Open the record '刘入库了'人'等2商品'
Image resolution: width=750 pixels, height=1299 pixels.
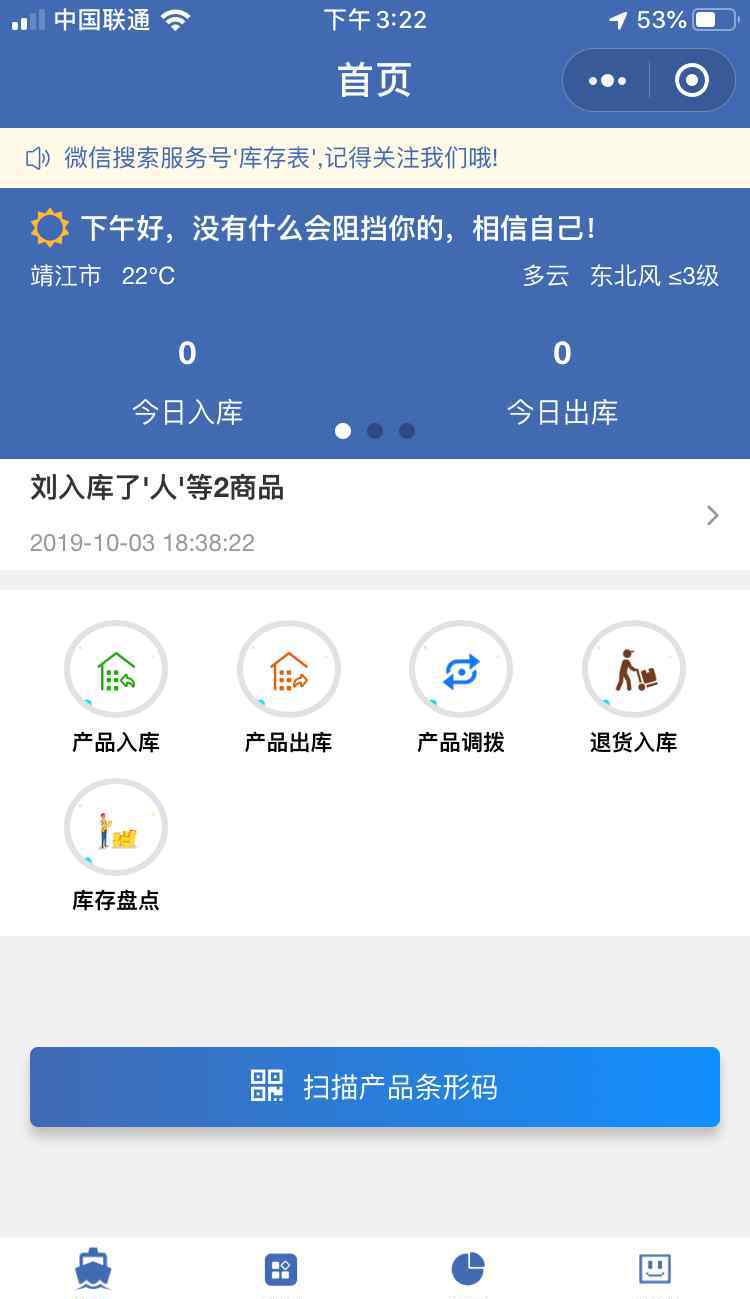(x=375, y=514)
